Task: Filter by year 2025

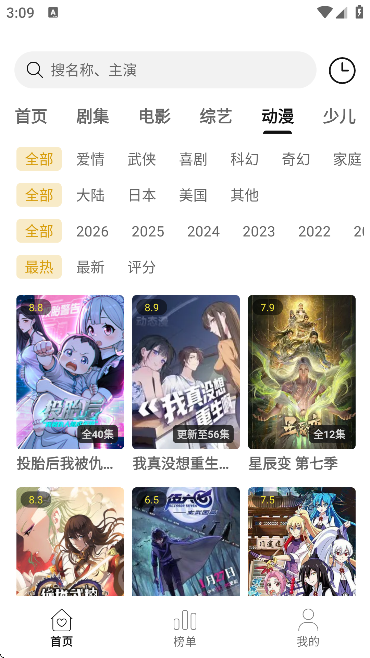Action: (x=148, y=232)
